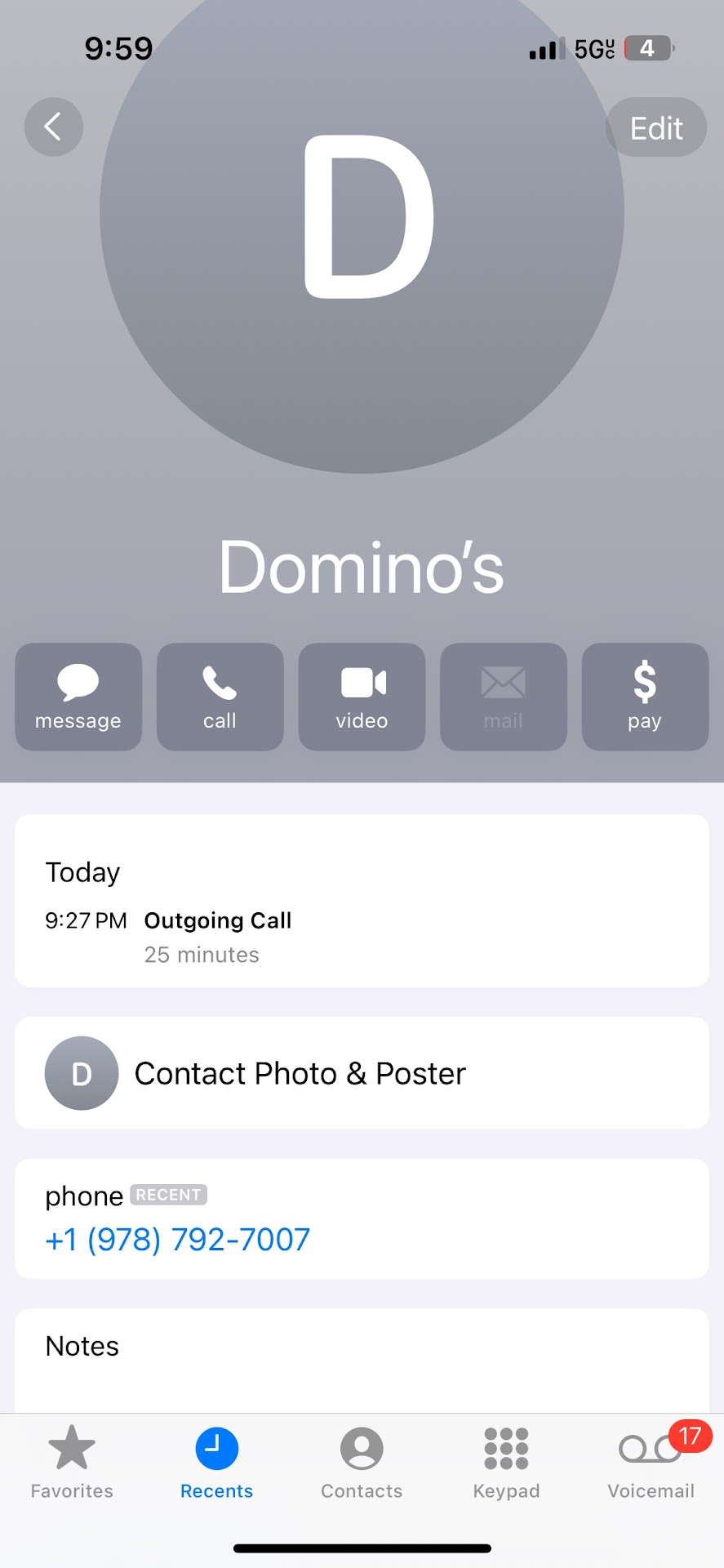724x1568 pixels.
Task: Tap the pay button
Action: coord(645,697)
